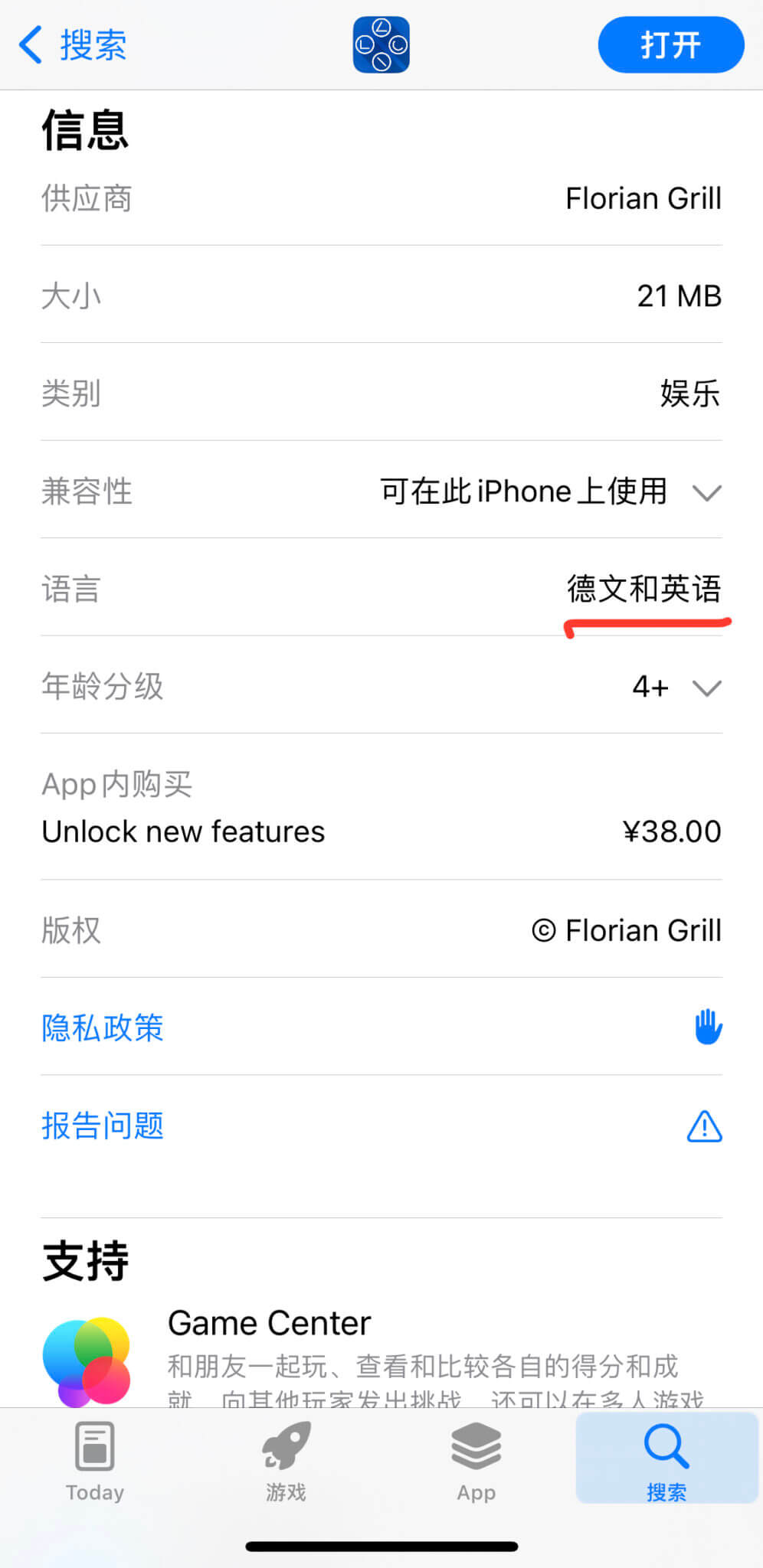Tap 打开 to open the app
Screen dimensions: 763x1568
(670, 45)
